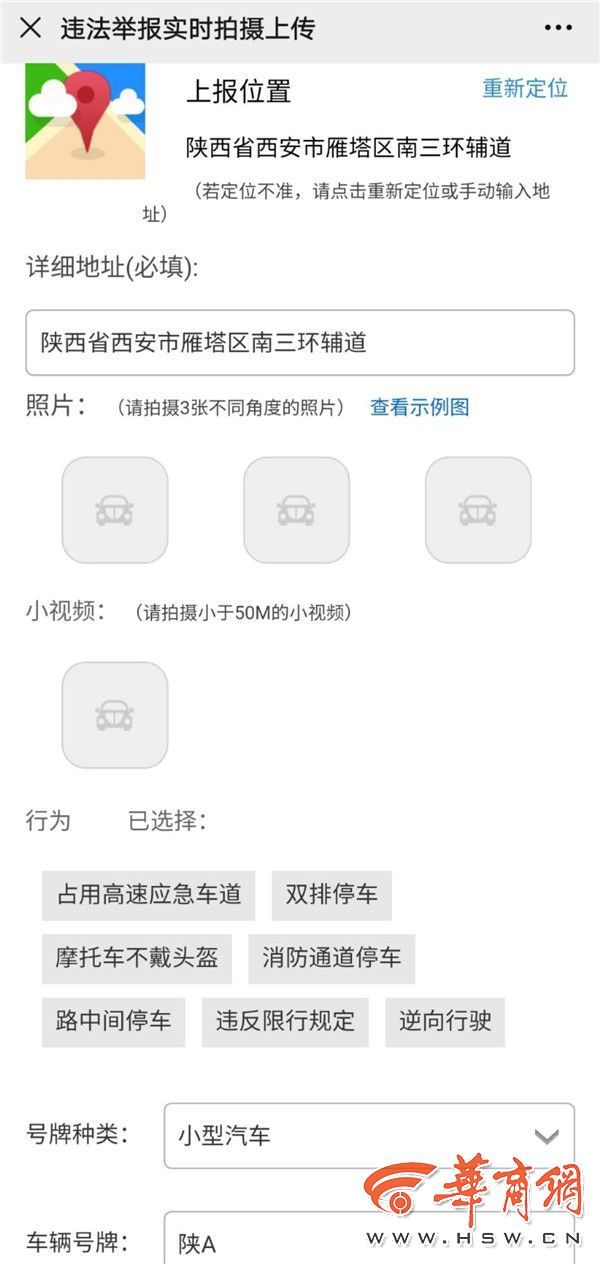Select 路中间停车 violation
Screen dimensions: 600x1264
(x=114, y=1021)
